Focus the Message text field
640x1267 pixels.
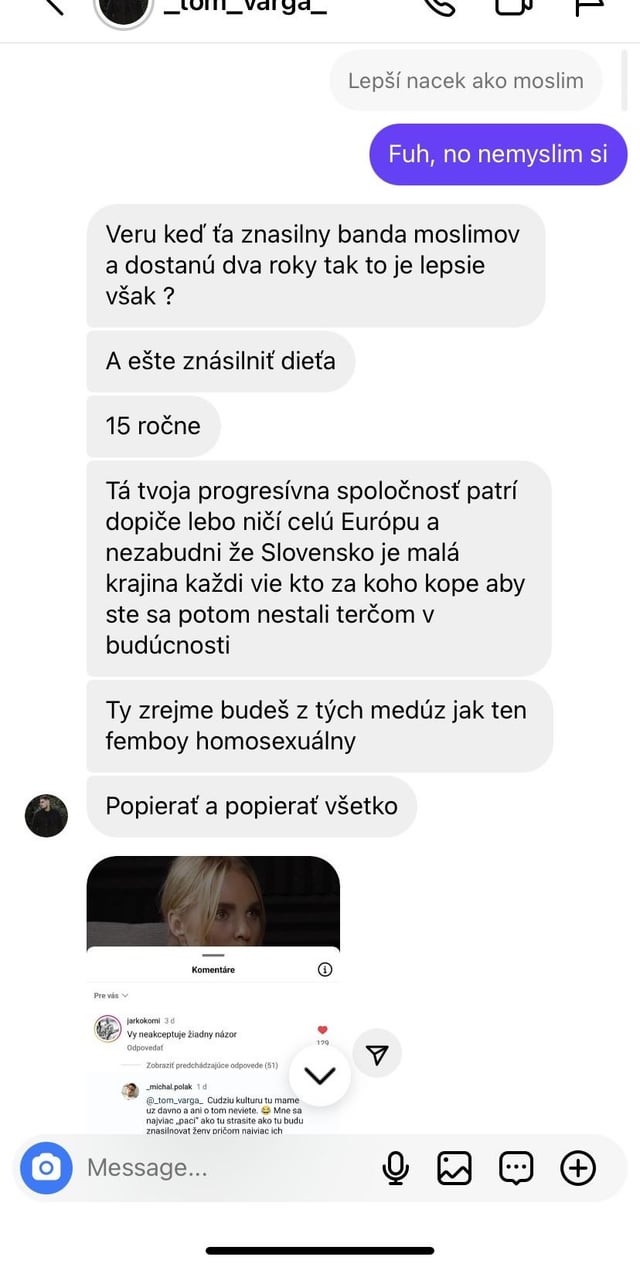(x=225, y=1168)
